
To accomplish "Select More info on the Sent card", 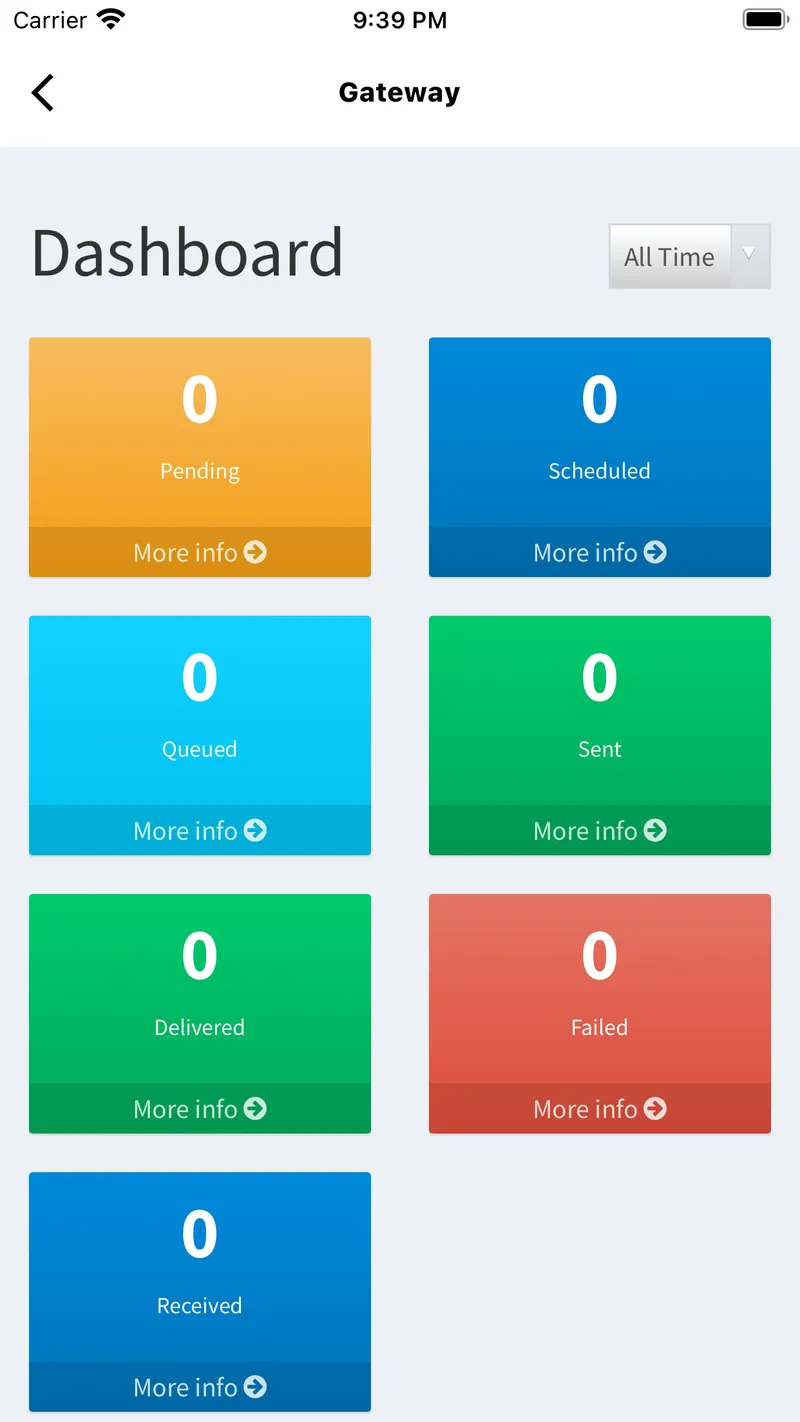I will [x=600, y=830].
